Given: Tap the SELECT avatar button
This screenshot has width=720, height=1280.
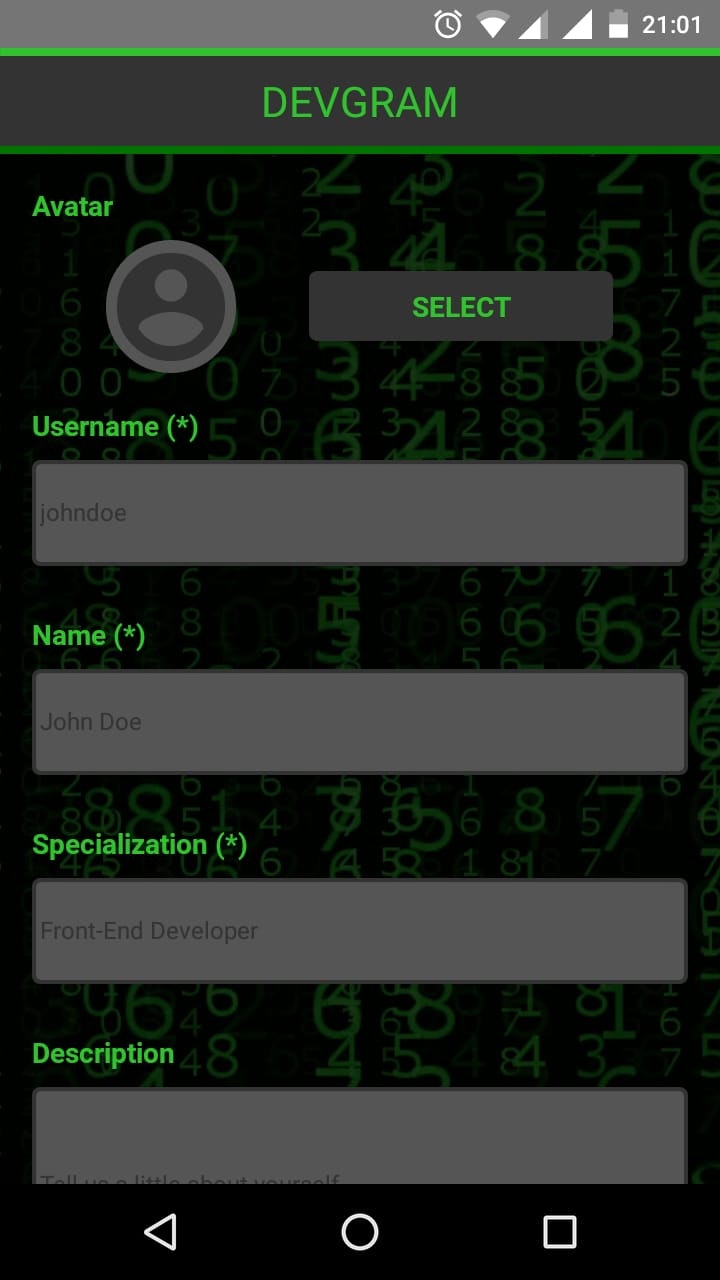Looking at the screenshot, I should (x=460, y=306).
